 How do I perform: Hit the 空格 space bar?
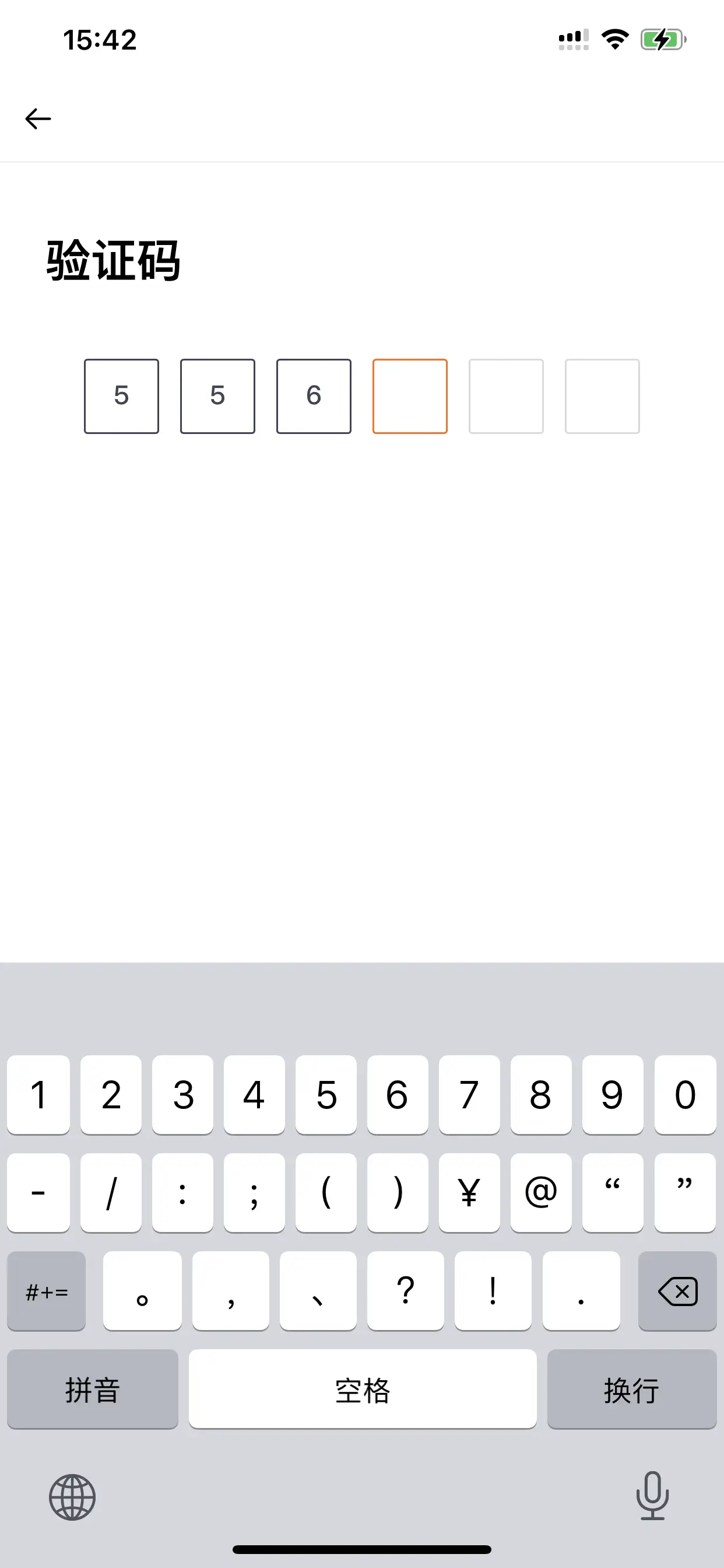[363, 1389]
